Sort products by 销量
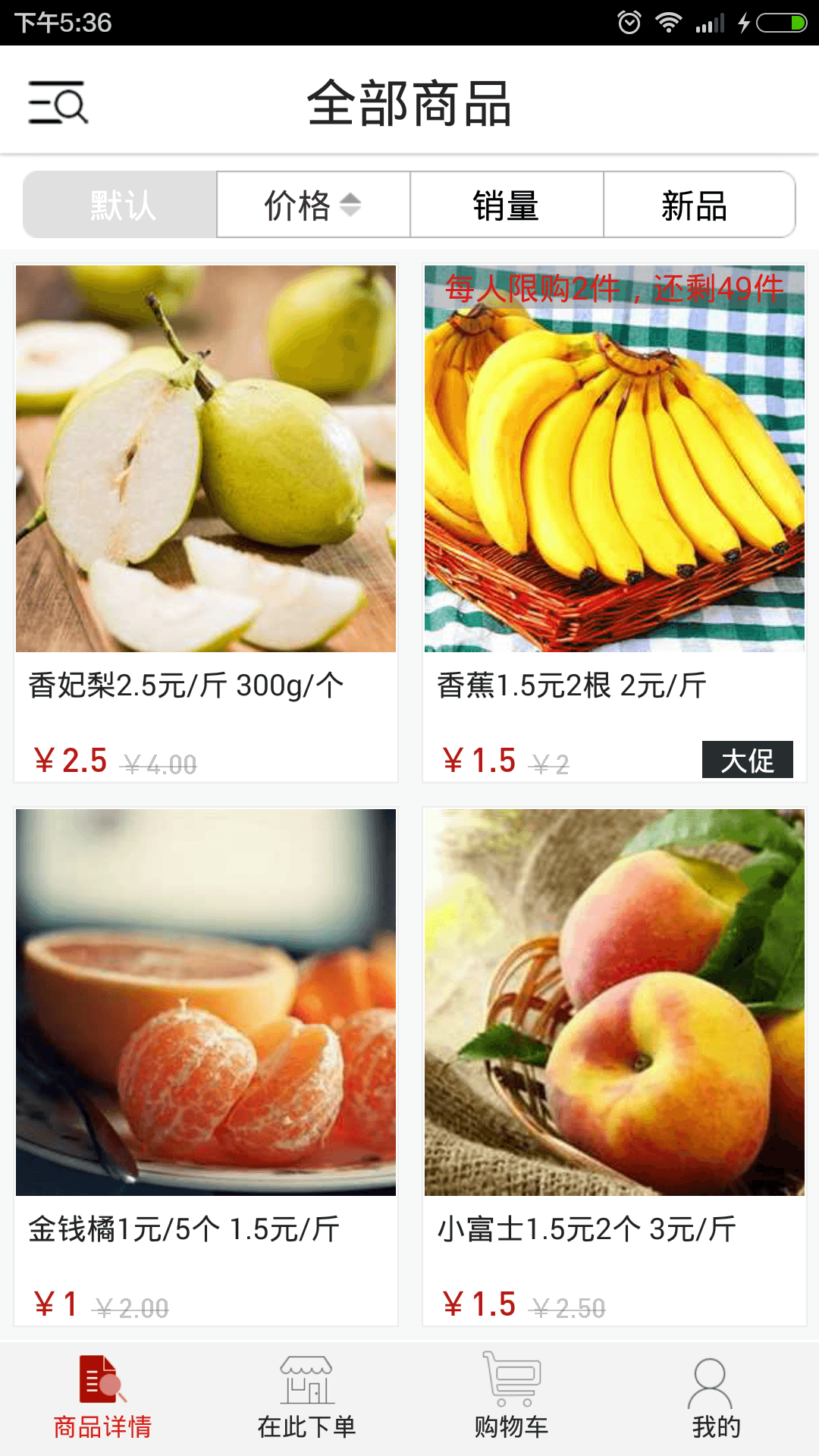 (x=507, y=205)
